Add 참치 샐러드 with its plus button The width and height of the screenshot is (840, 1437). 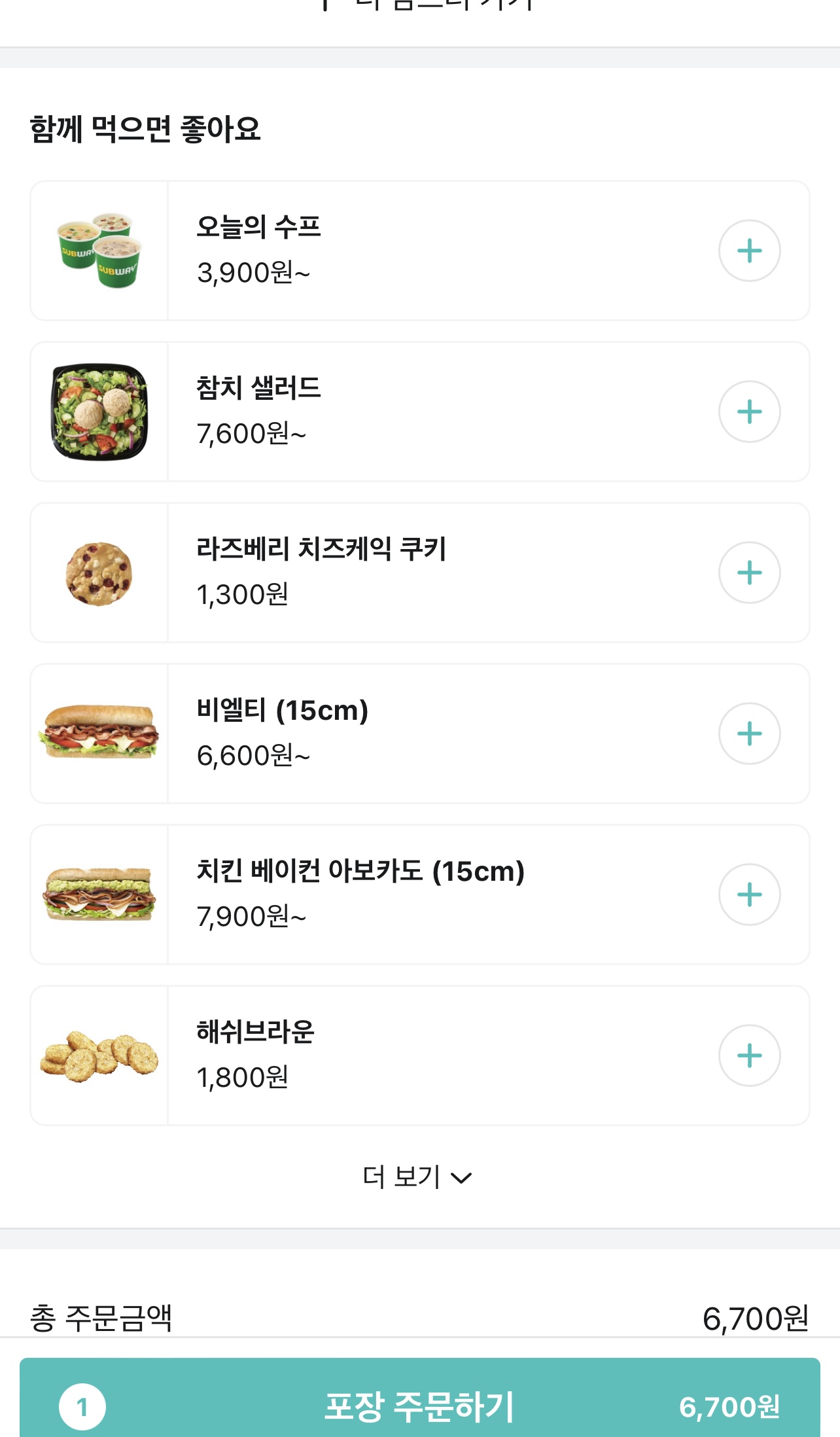click(x=749, y=412)
